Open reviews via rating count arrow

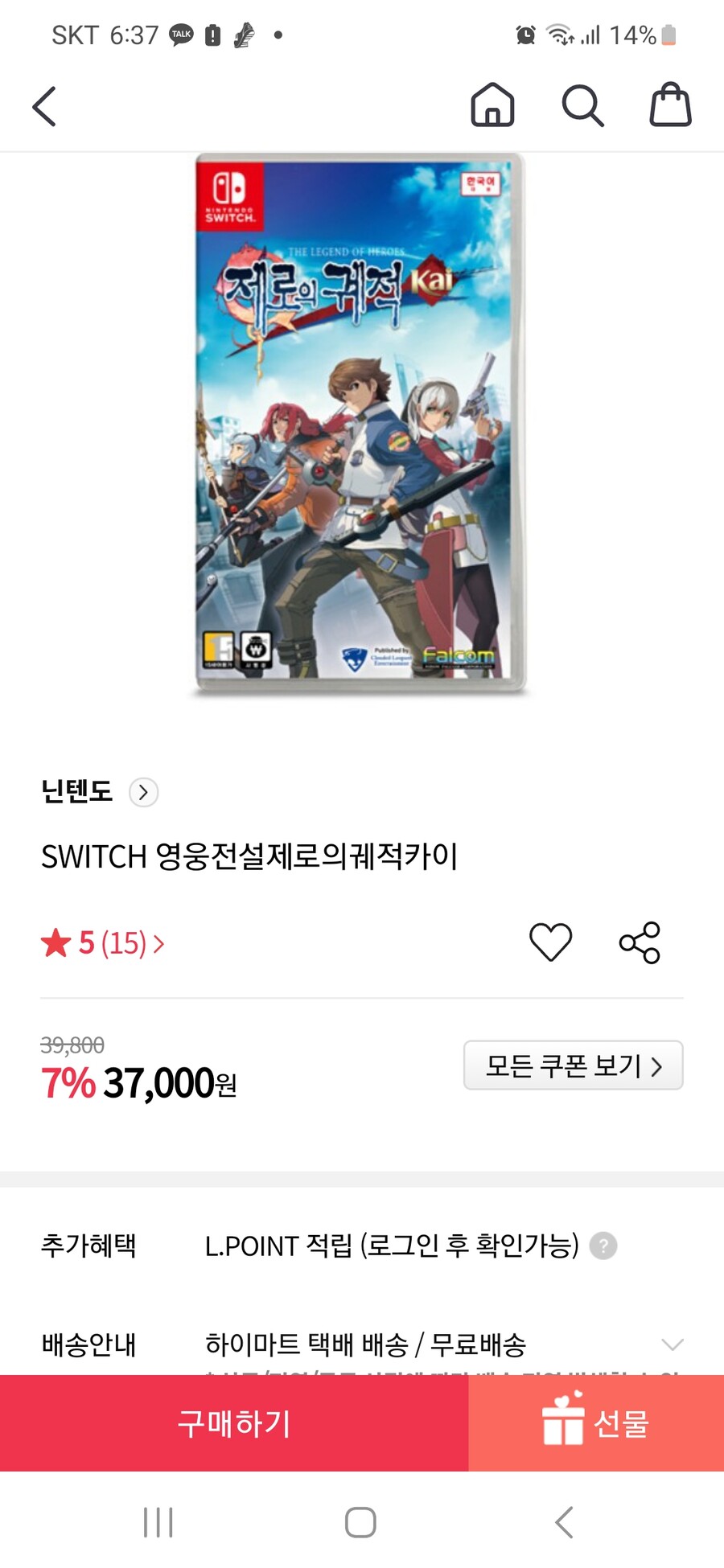tap(158, 944)
